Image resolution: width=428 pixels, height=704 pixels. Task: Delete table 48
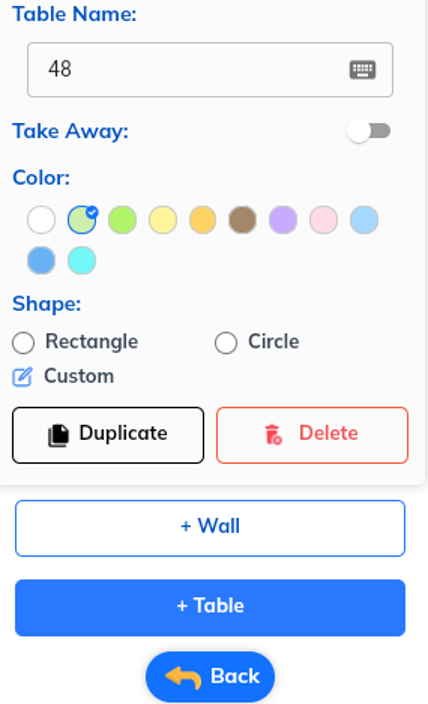tap(312, 435)
